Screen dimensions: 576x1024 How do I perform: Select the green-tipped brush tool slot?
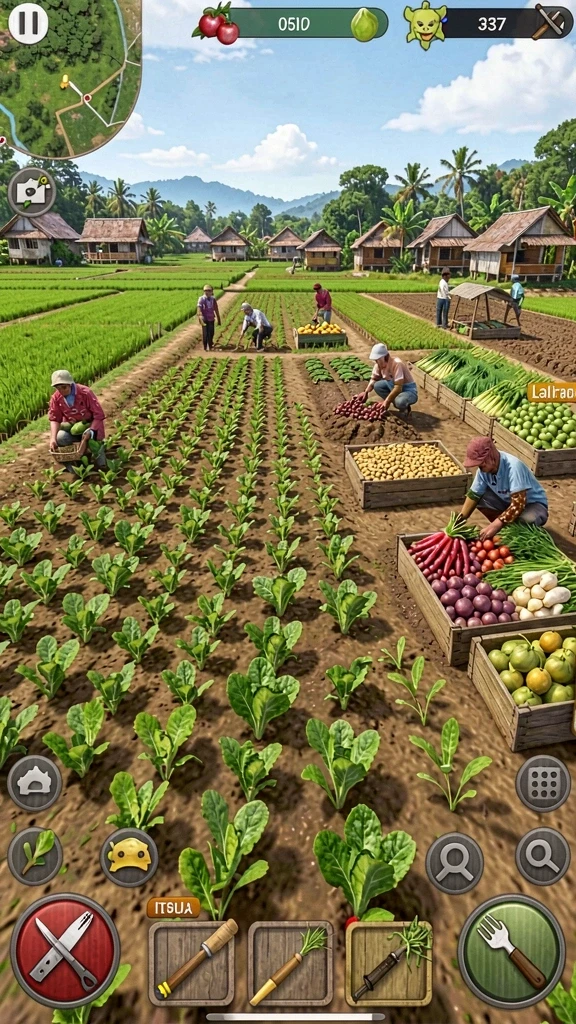291,963
